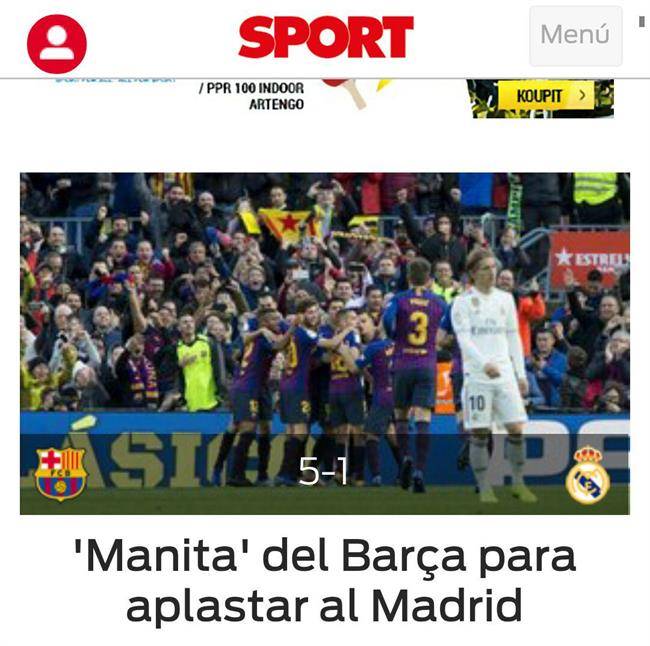Go to the SPORT home page

coord(326,38)
